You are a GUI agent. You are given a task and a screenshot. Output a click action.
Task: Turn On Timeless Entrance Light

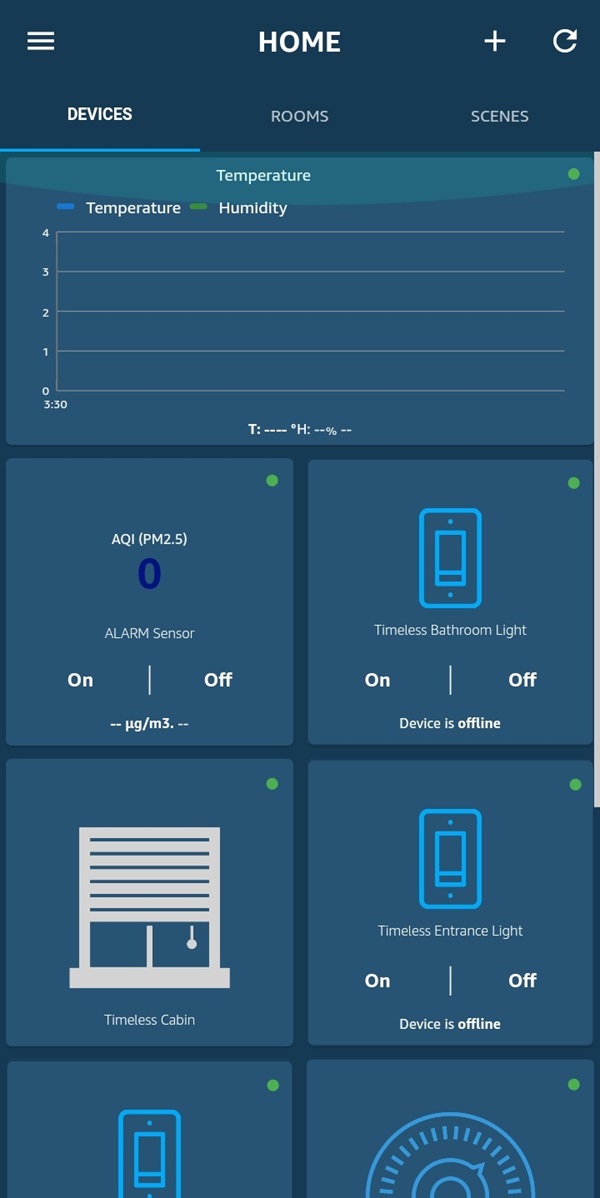pos(378,981)
